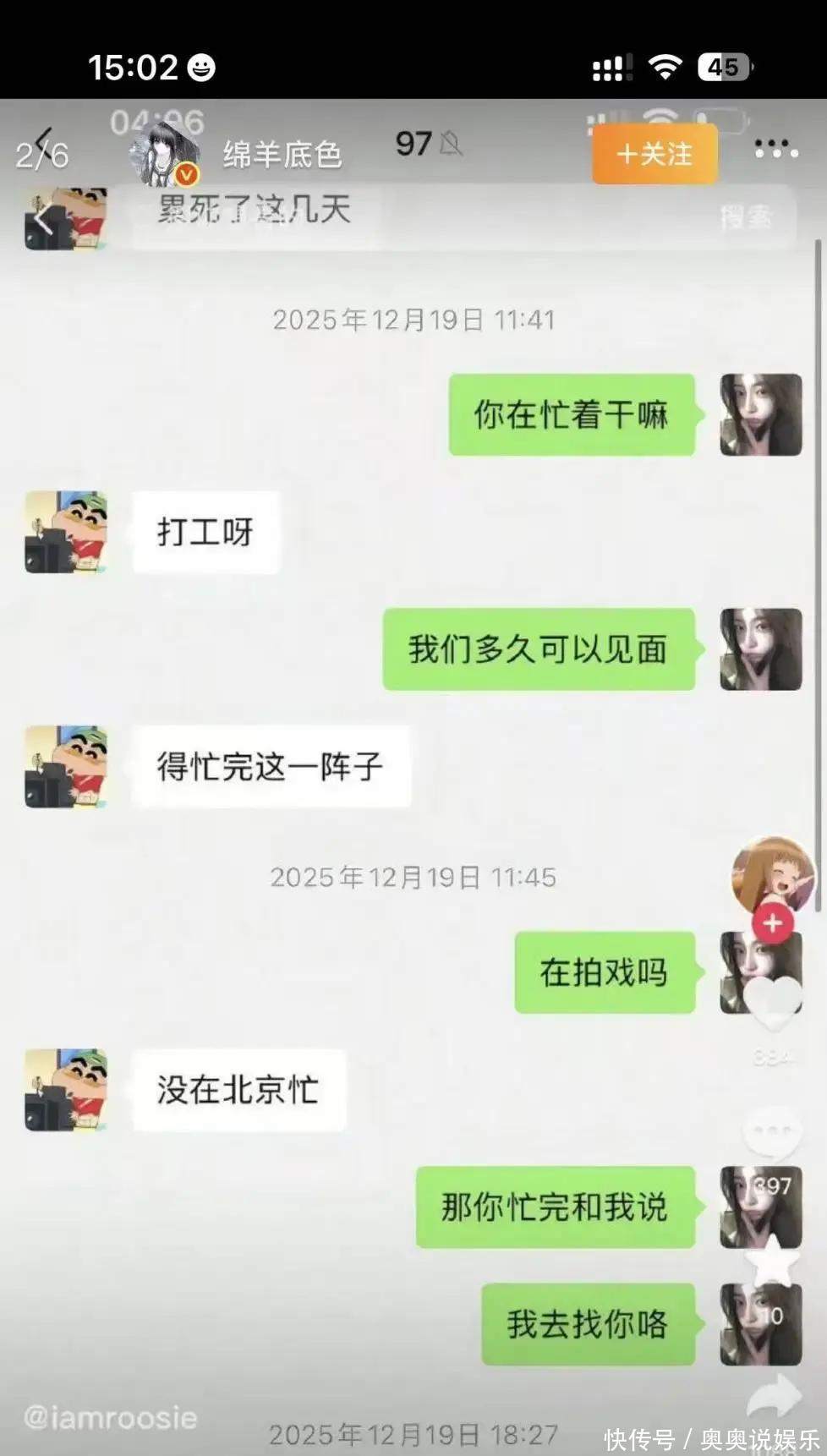Open the comments bubble icon
Screen dimensions: 827x1456
[771, 1133]
